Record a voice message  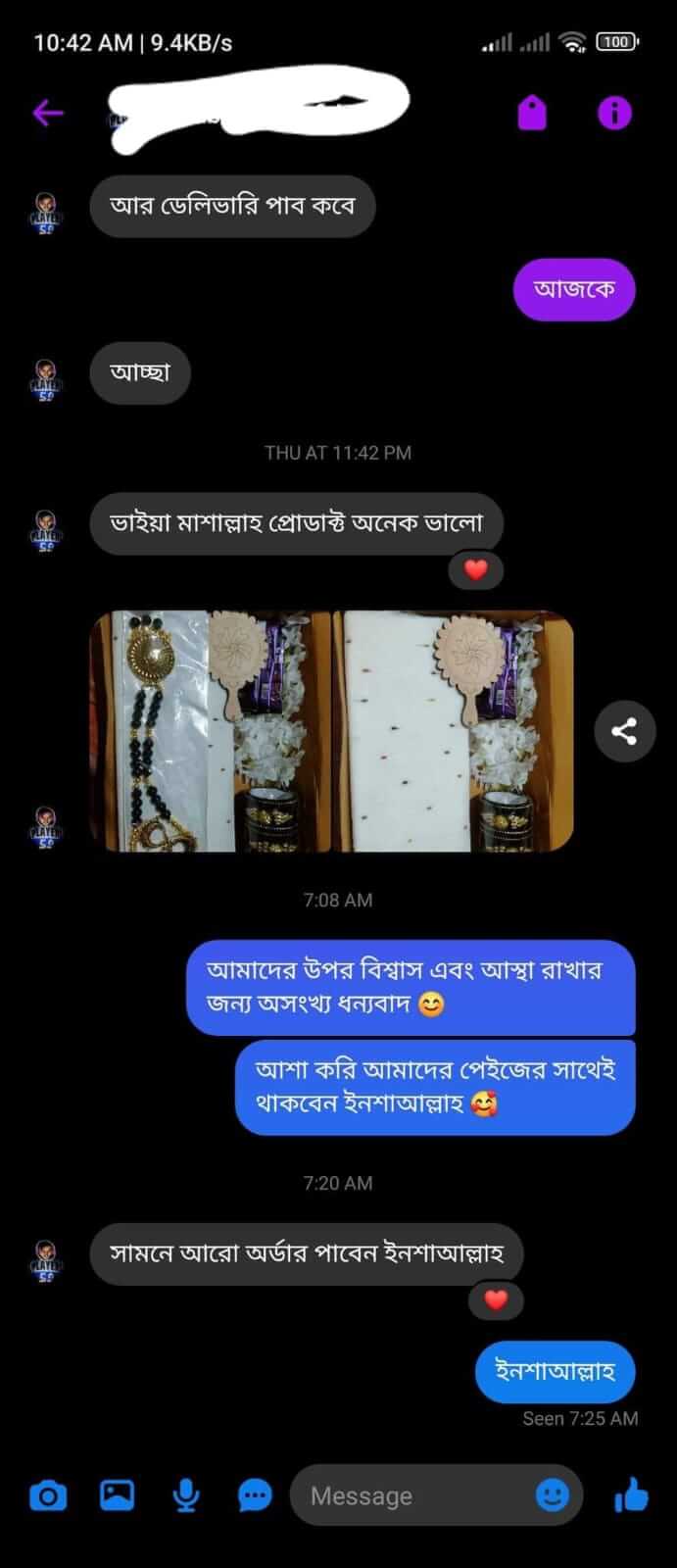coord(185,1495)
